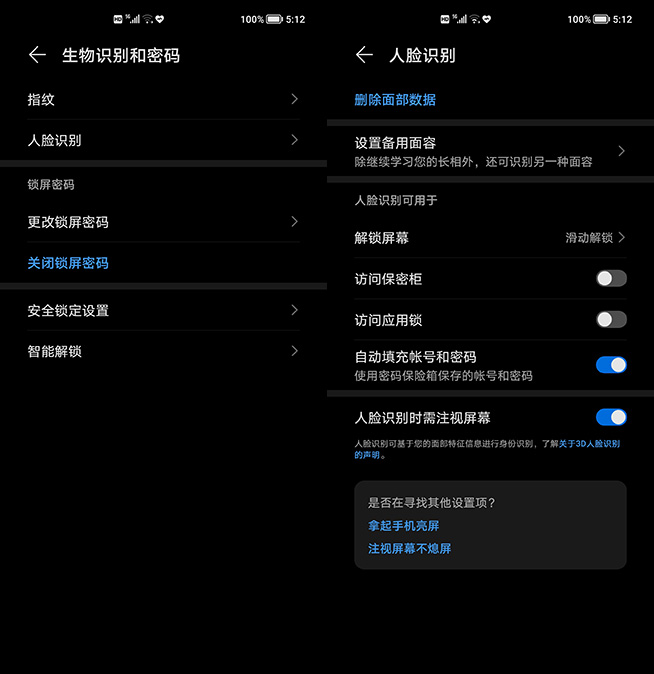Enable 访问保密柜 switch
The image size is (654, 674).
pyautogui.click(x=611, y=279)
